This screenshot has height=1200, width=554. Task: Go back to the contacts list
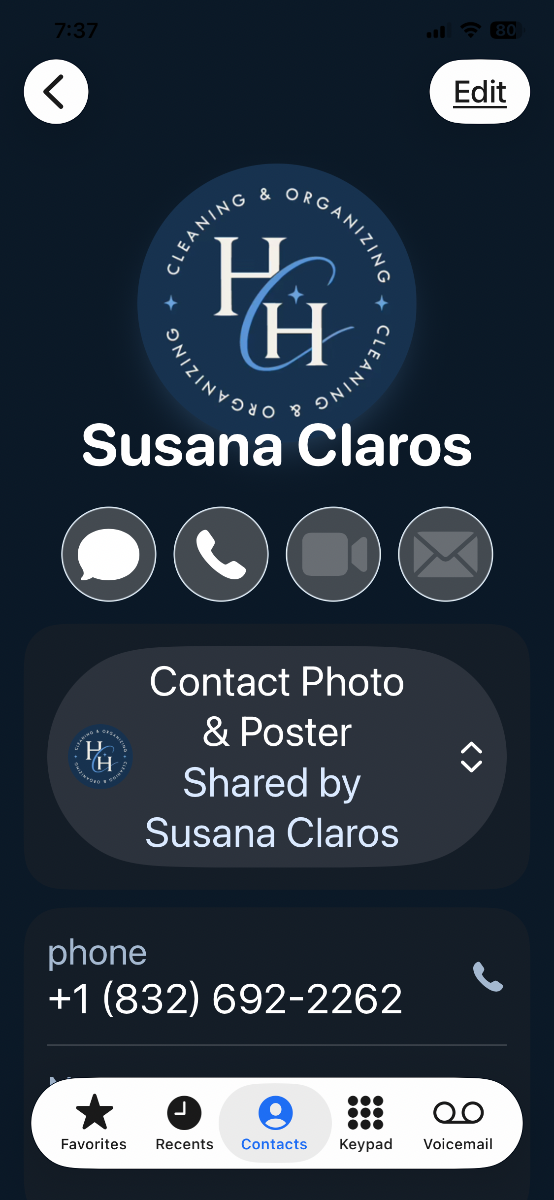pos(56,92)
